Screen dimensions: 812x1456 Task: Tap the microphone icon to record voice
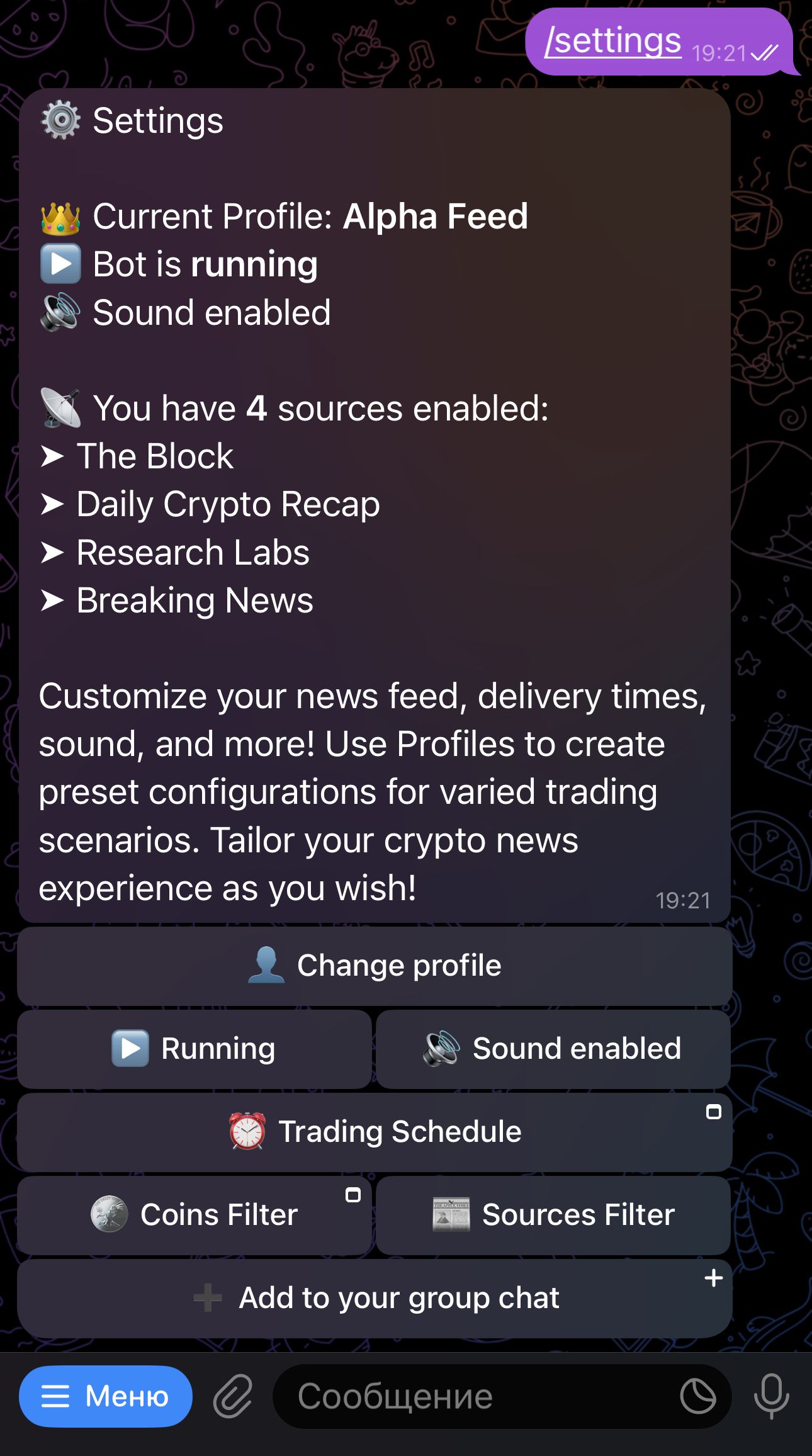coord(772,1395)
